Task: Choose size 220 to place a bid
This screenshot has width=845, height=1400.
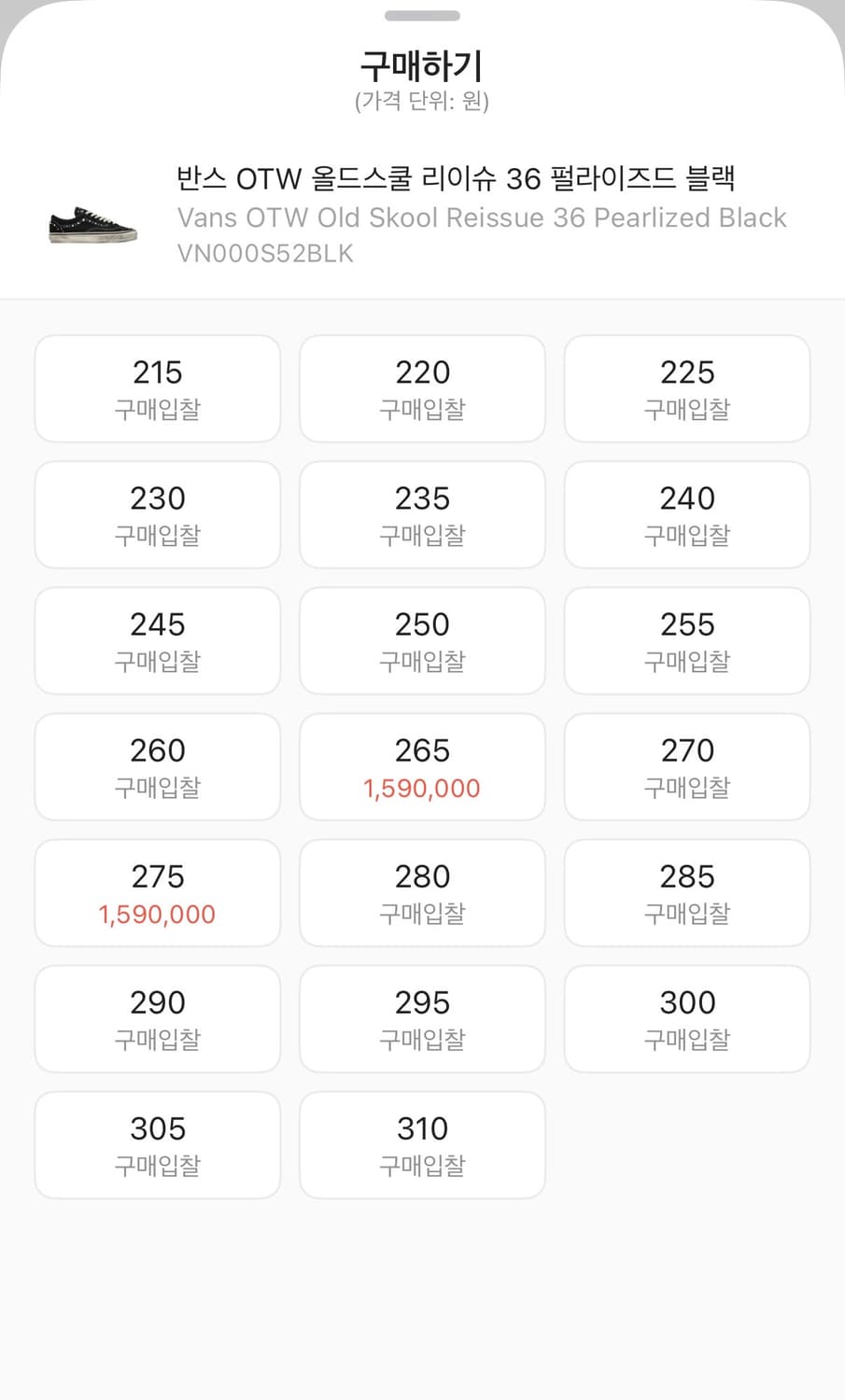Action: (x=421, y=388)
